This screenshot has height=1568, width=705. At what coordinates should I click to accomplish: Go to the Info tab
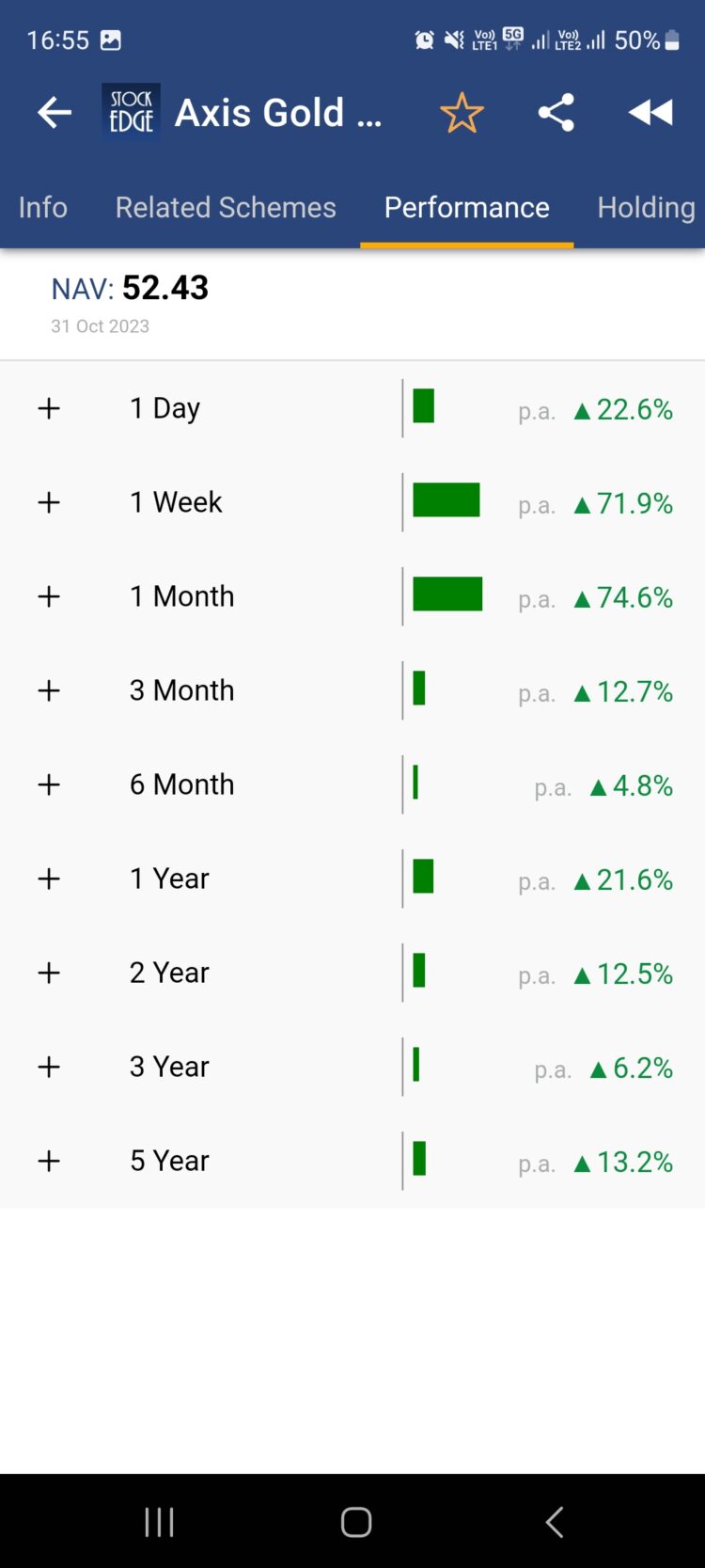[42, 207]
